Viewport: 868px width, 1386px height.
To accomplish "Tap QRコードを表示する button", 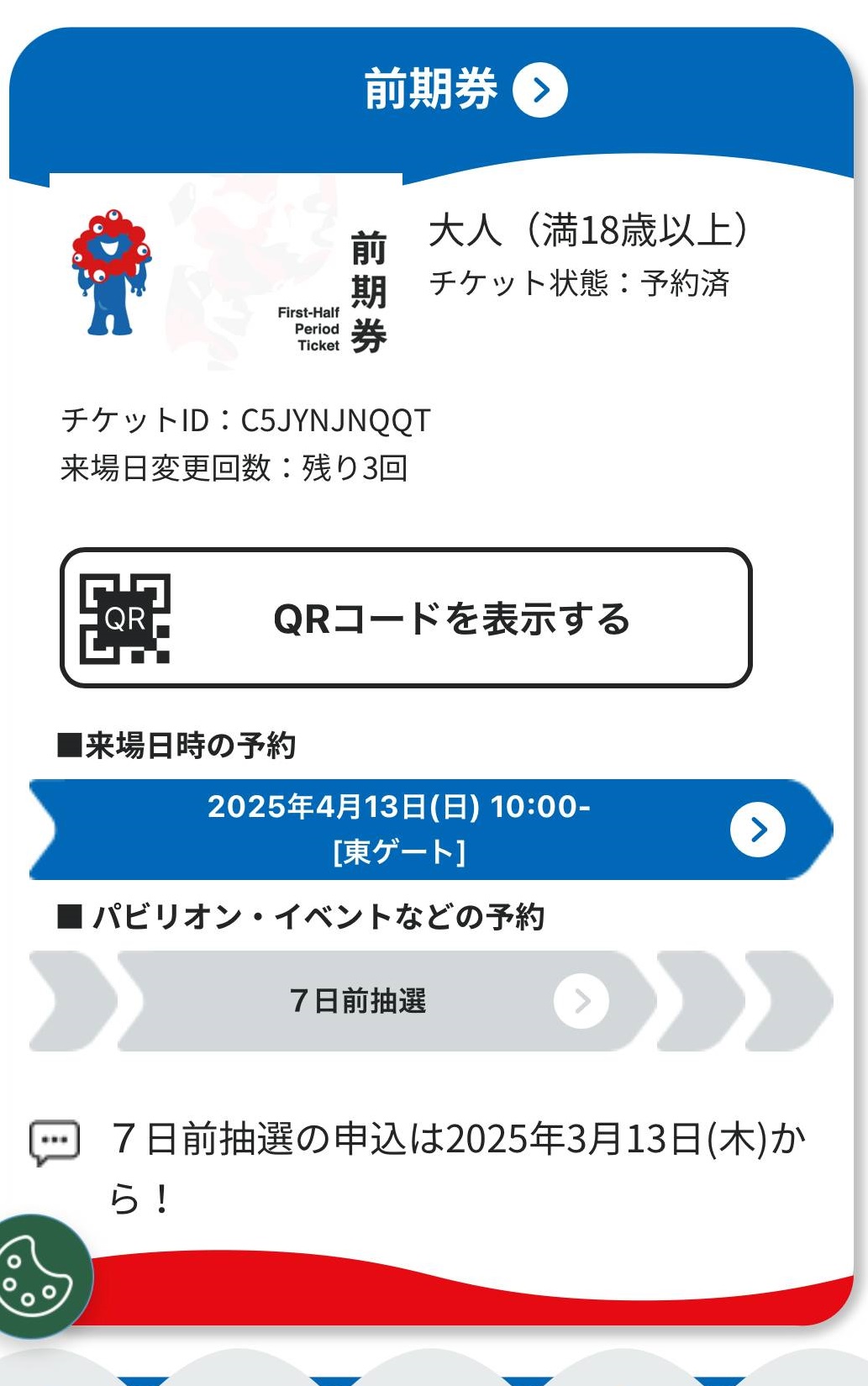I will coord(406,618).
